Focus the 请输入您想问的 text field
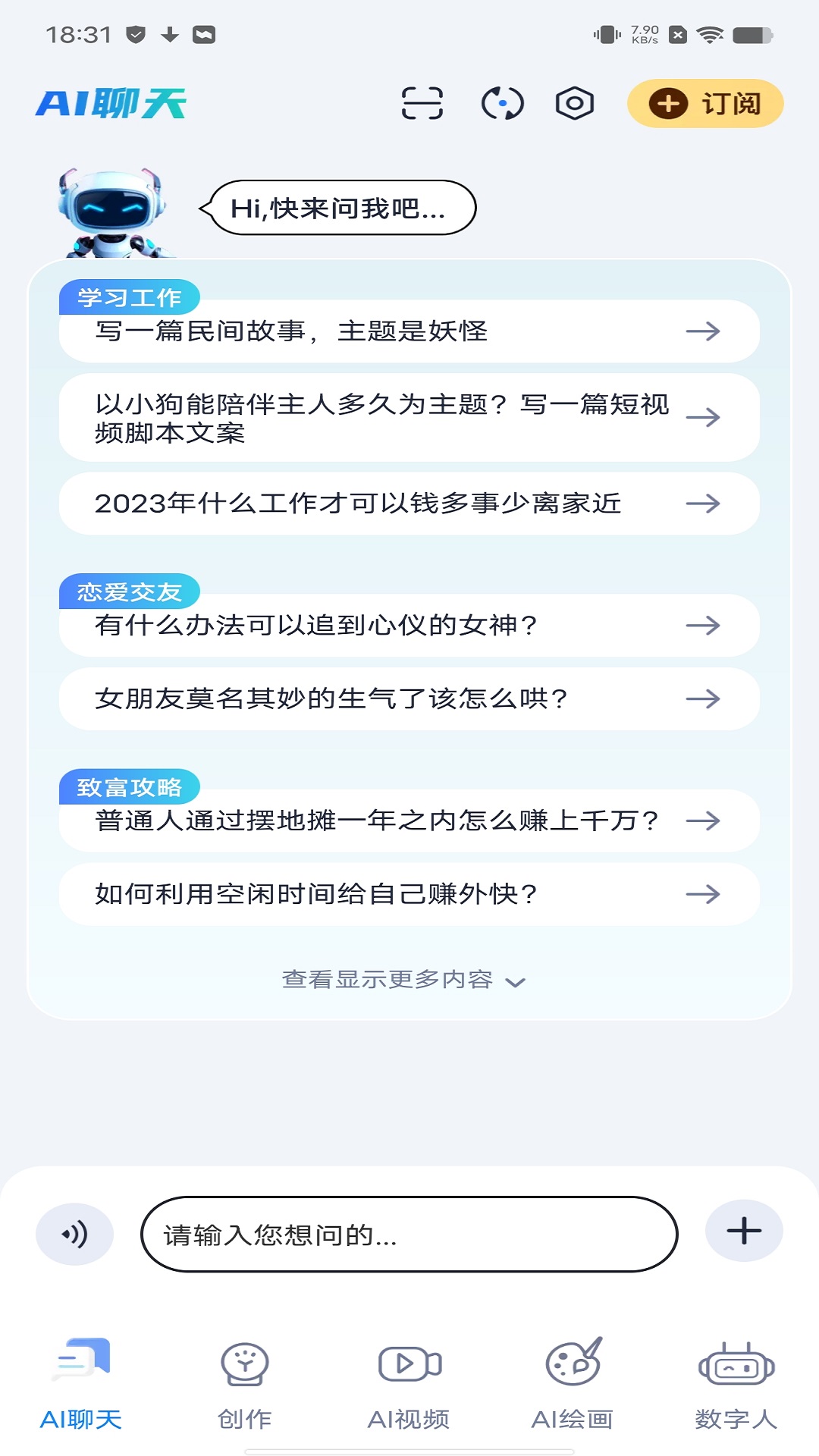The width and height of the screenshot is (819, 1456). coord(409,1234)
